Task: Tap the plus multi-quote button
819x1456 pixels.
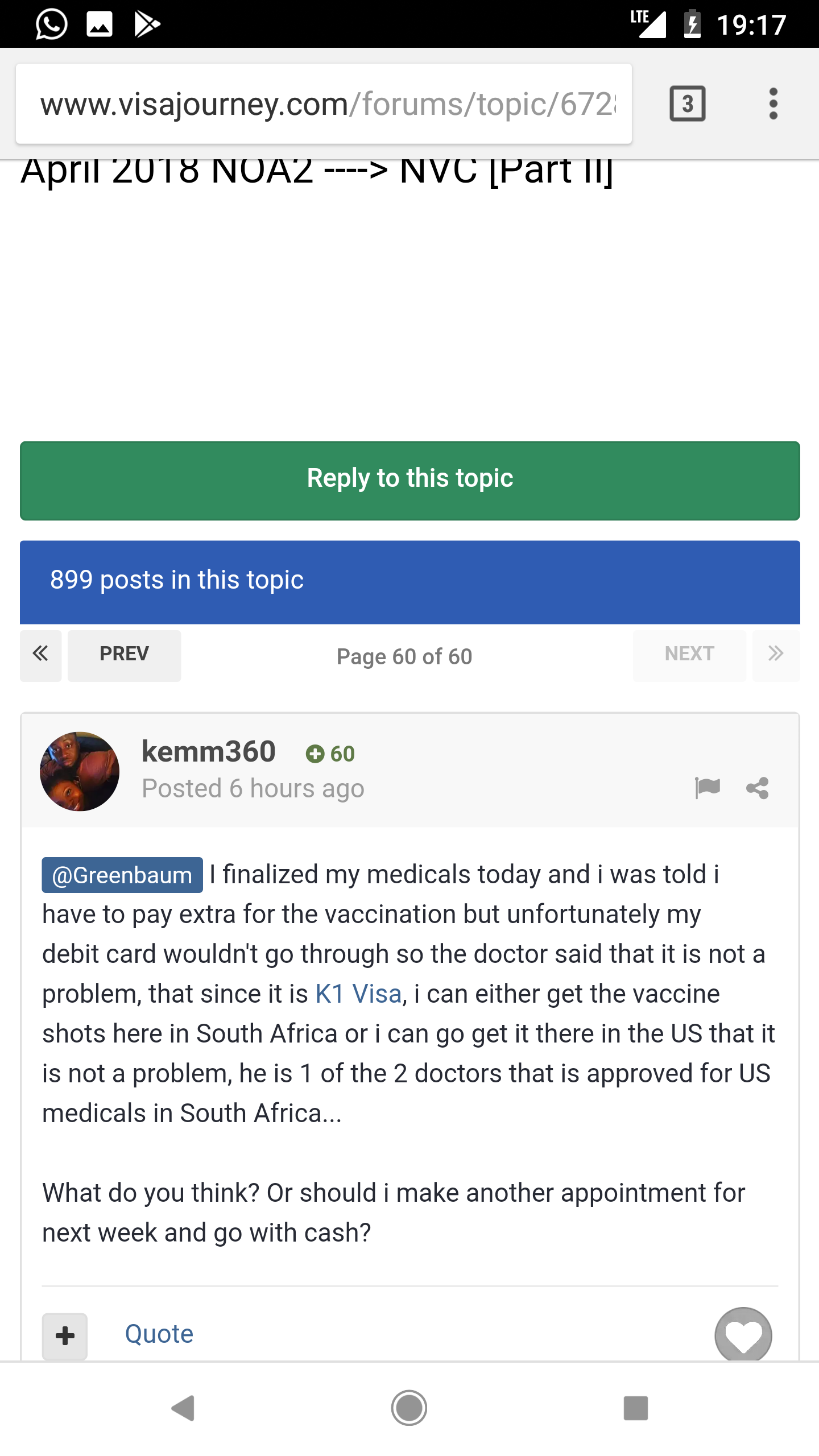Action: pyautogui.click(x=65, y=1335)
